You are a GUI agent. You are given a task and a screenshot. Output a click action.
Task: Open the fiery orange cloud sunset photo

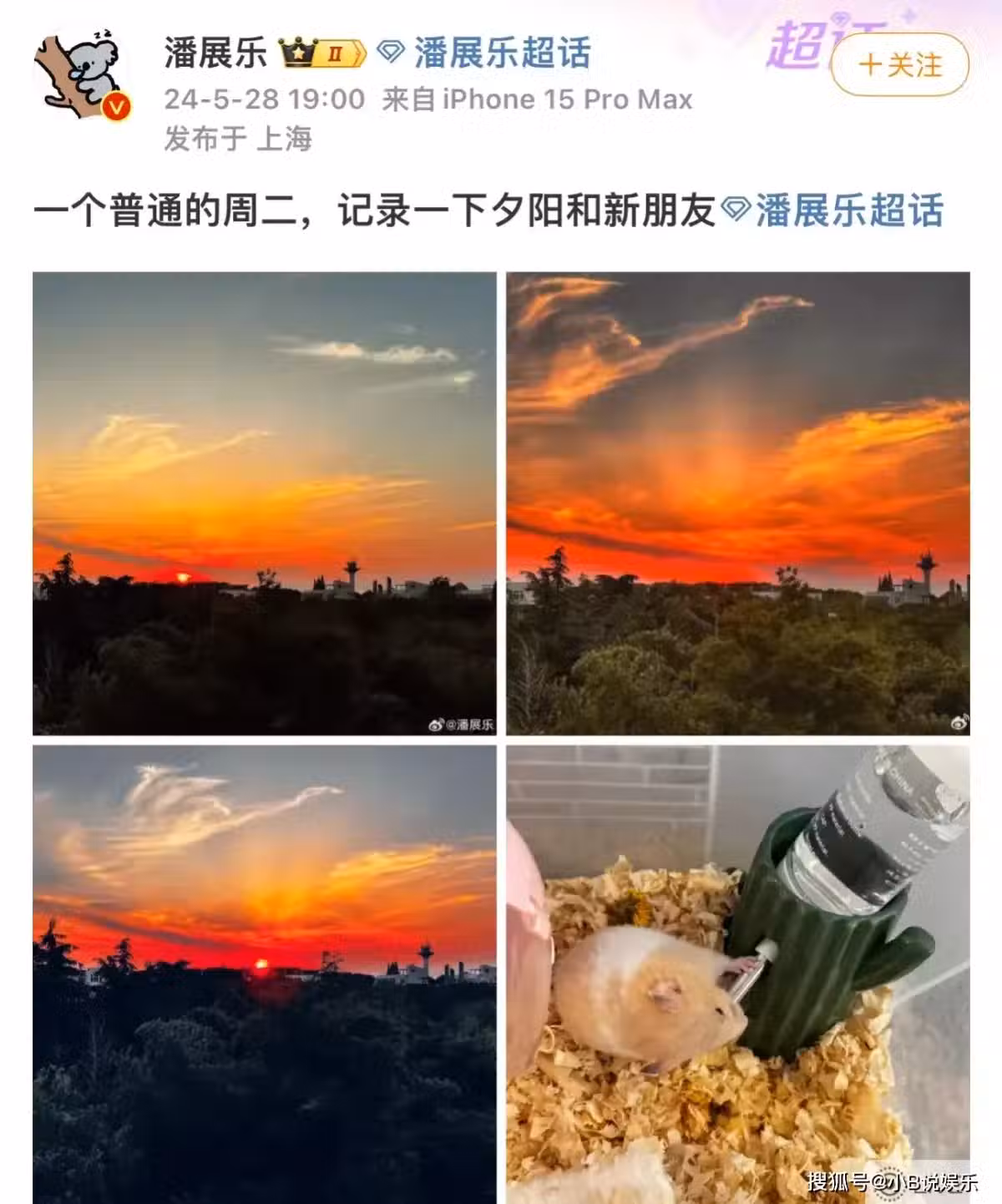point(738,503)
